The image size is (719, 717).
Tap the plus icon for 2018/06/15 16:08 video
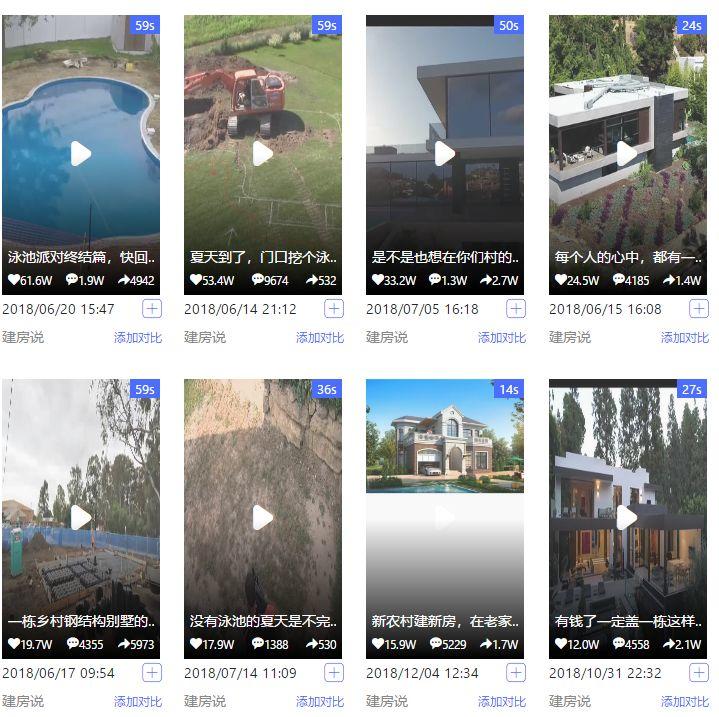click(699, 309)
